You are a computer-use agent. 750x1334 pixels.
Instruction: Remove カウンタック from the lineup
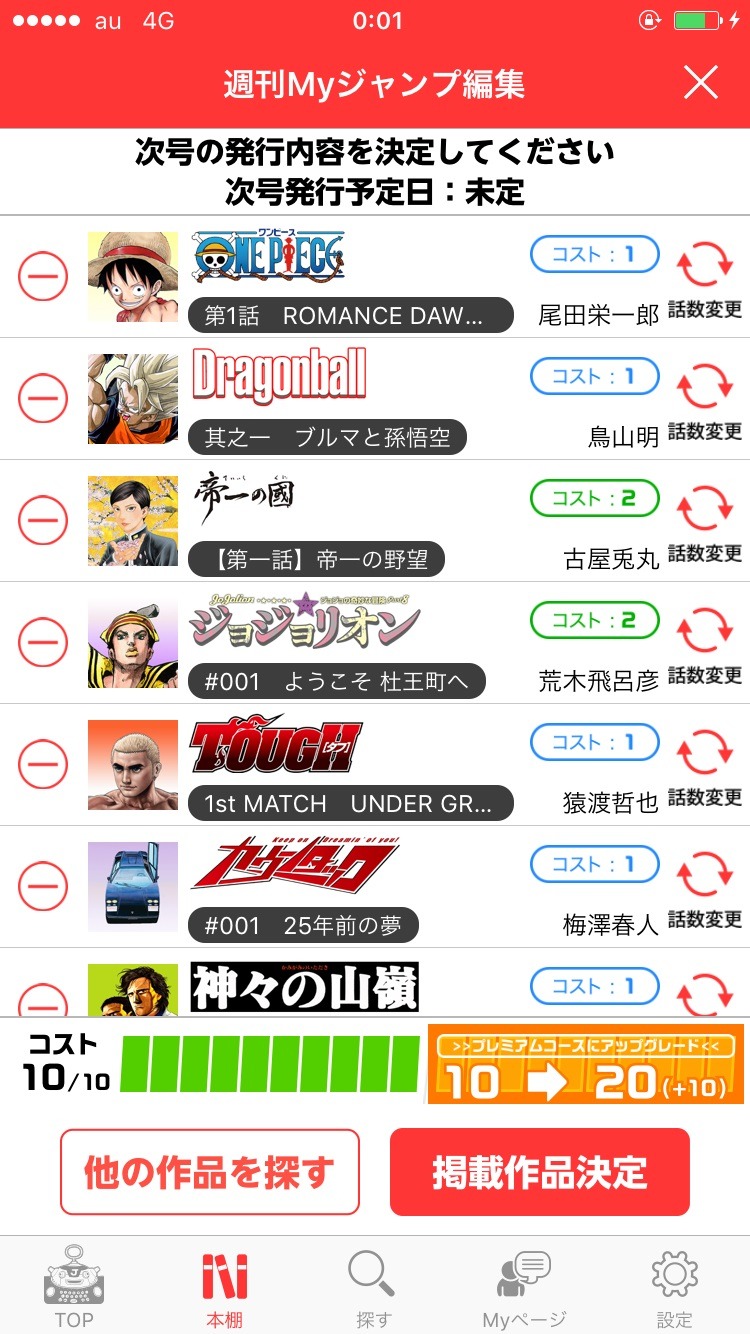[43, 887]
